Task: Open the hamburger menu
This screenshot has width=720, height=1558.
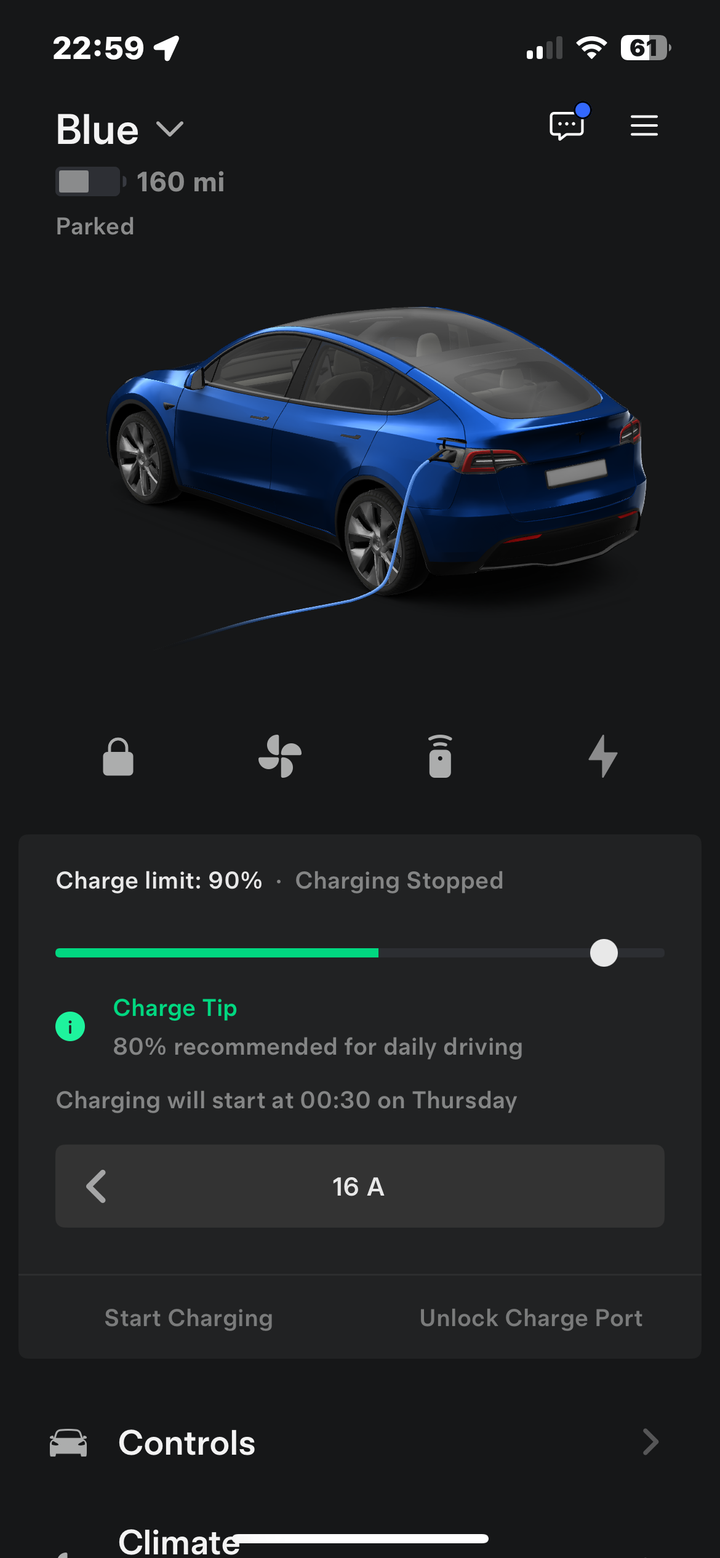Action: click(x=644, y=126)
